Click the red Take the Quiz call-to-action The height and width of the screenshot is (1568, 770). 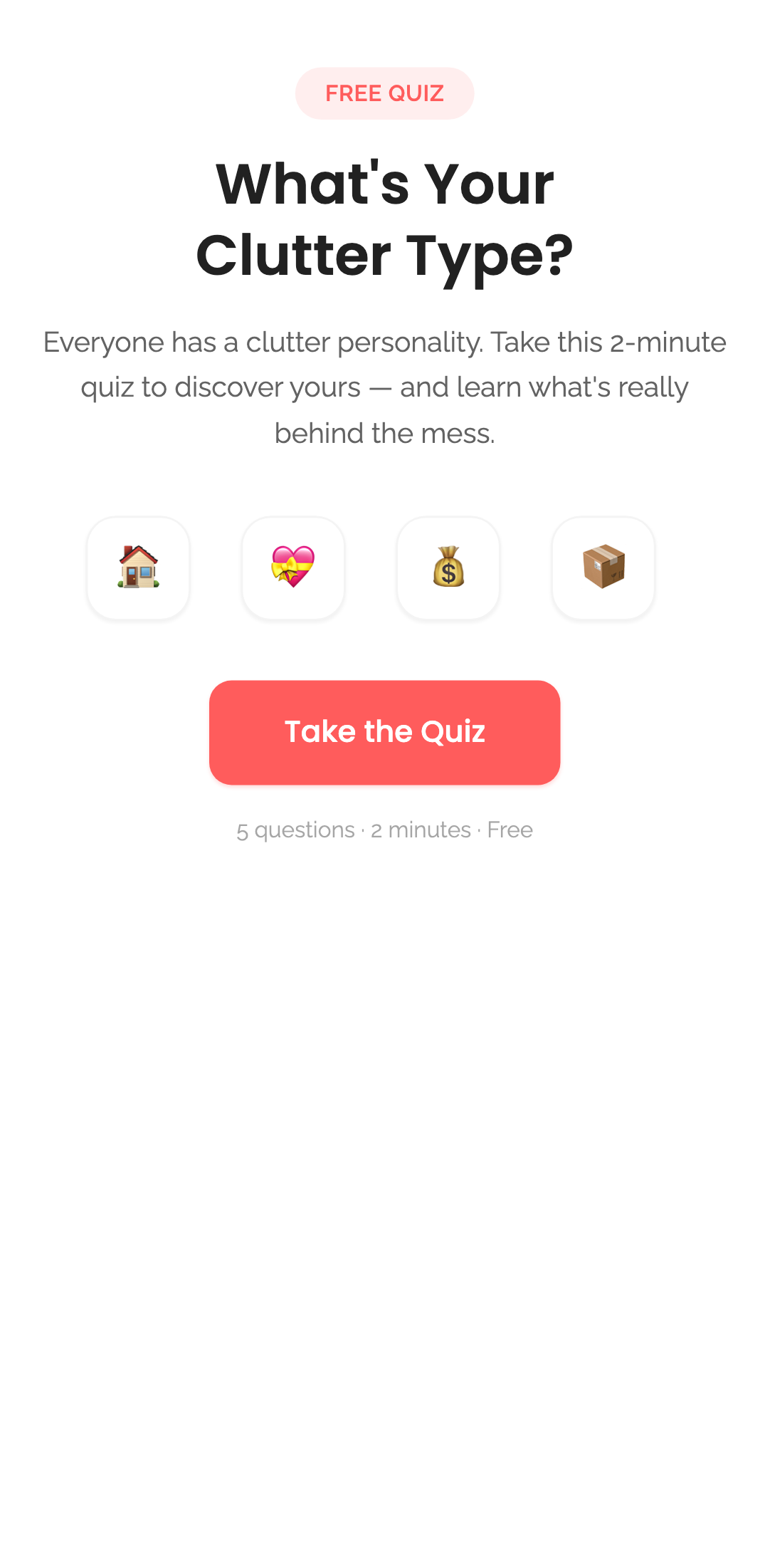(384, 732)
